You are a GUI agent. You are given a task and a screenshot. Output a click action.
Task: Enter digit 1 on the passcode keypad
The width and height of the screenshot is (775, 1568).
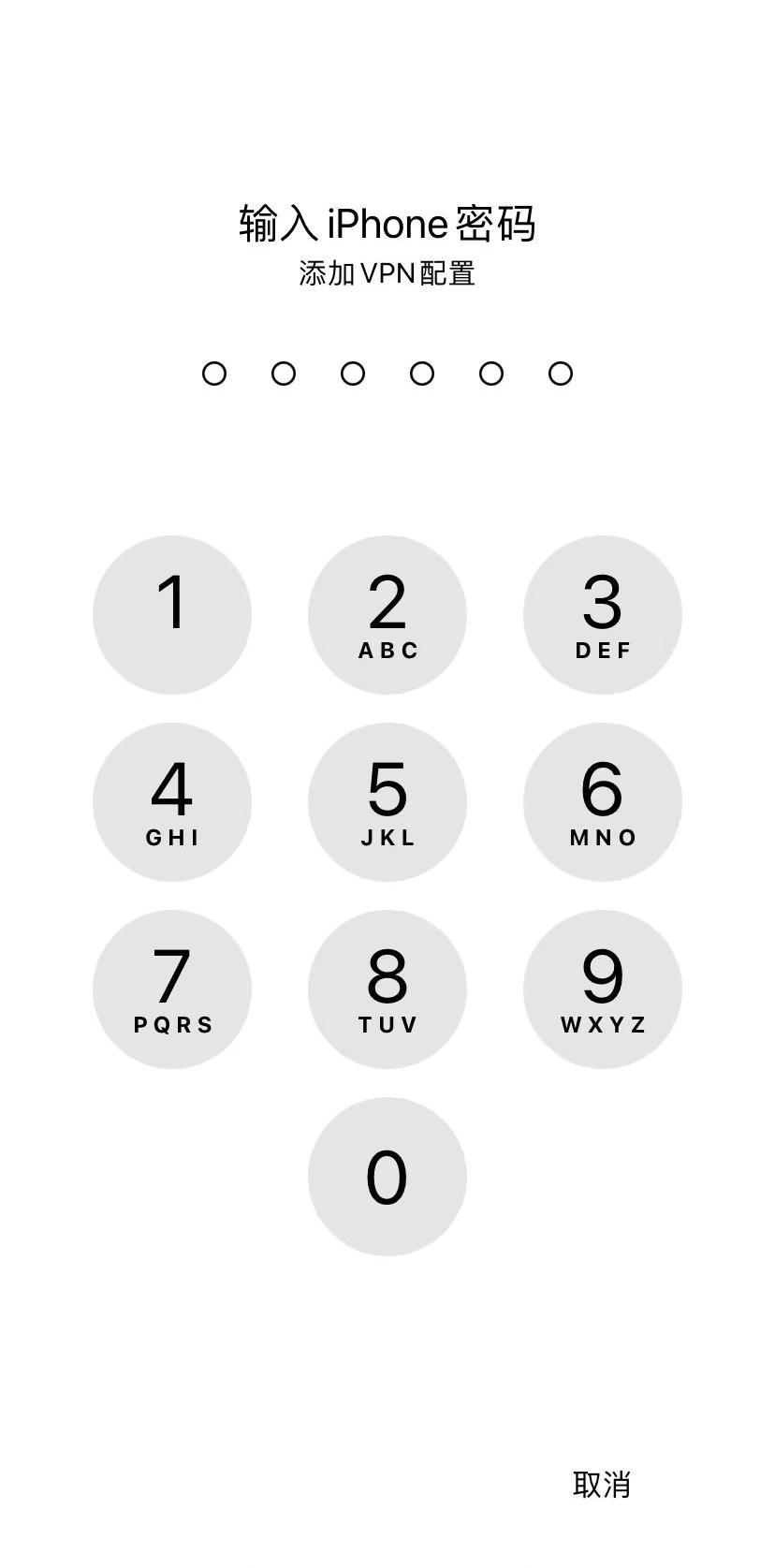pyautogui.click(x=172, y=615)
